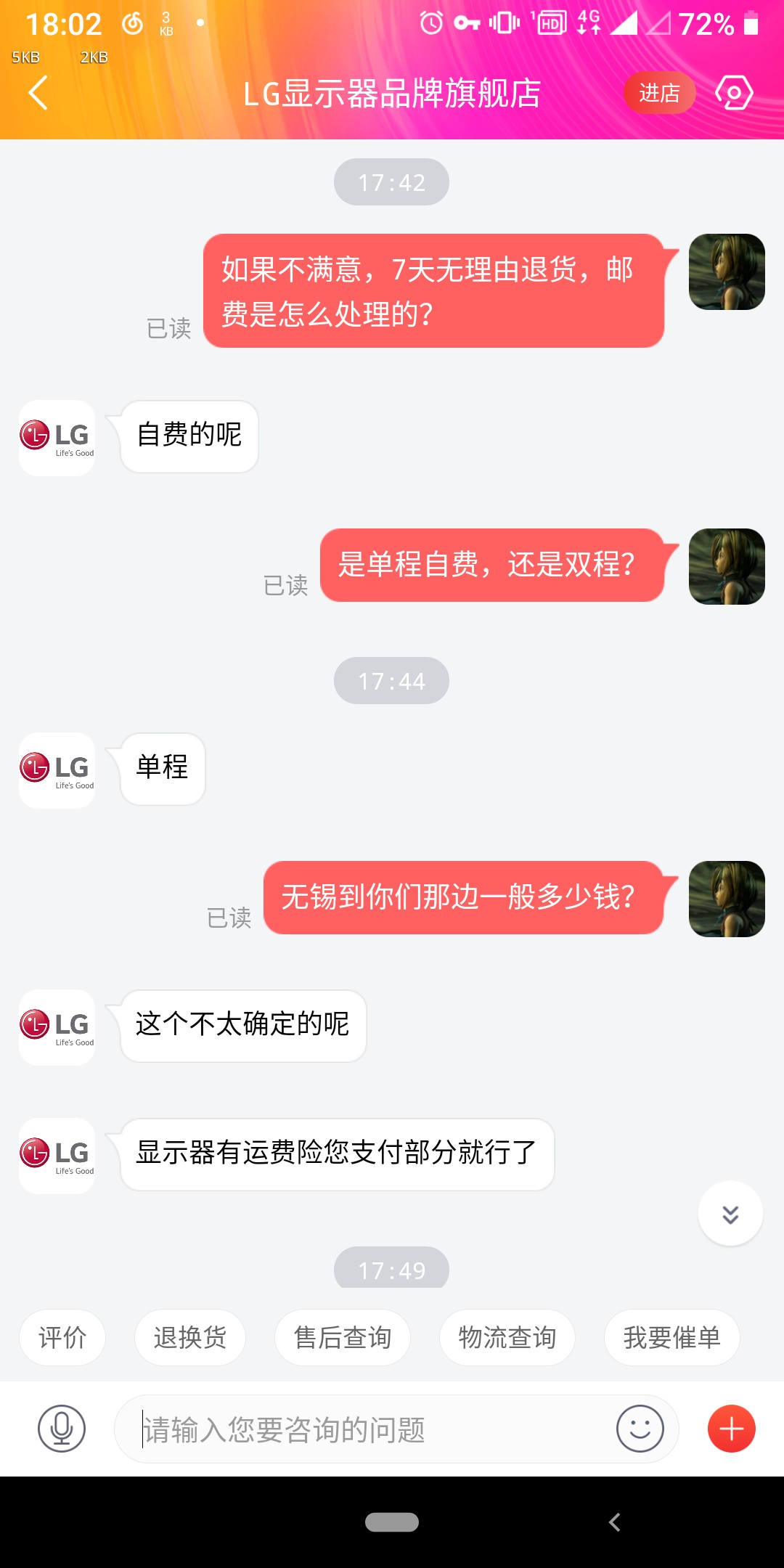Tap the system home pill
Screen dimensions: 784x1568
[392, 1522]
